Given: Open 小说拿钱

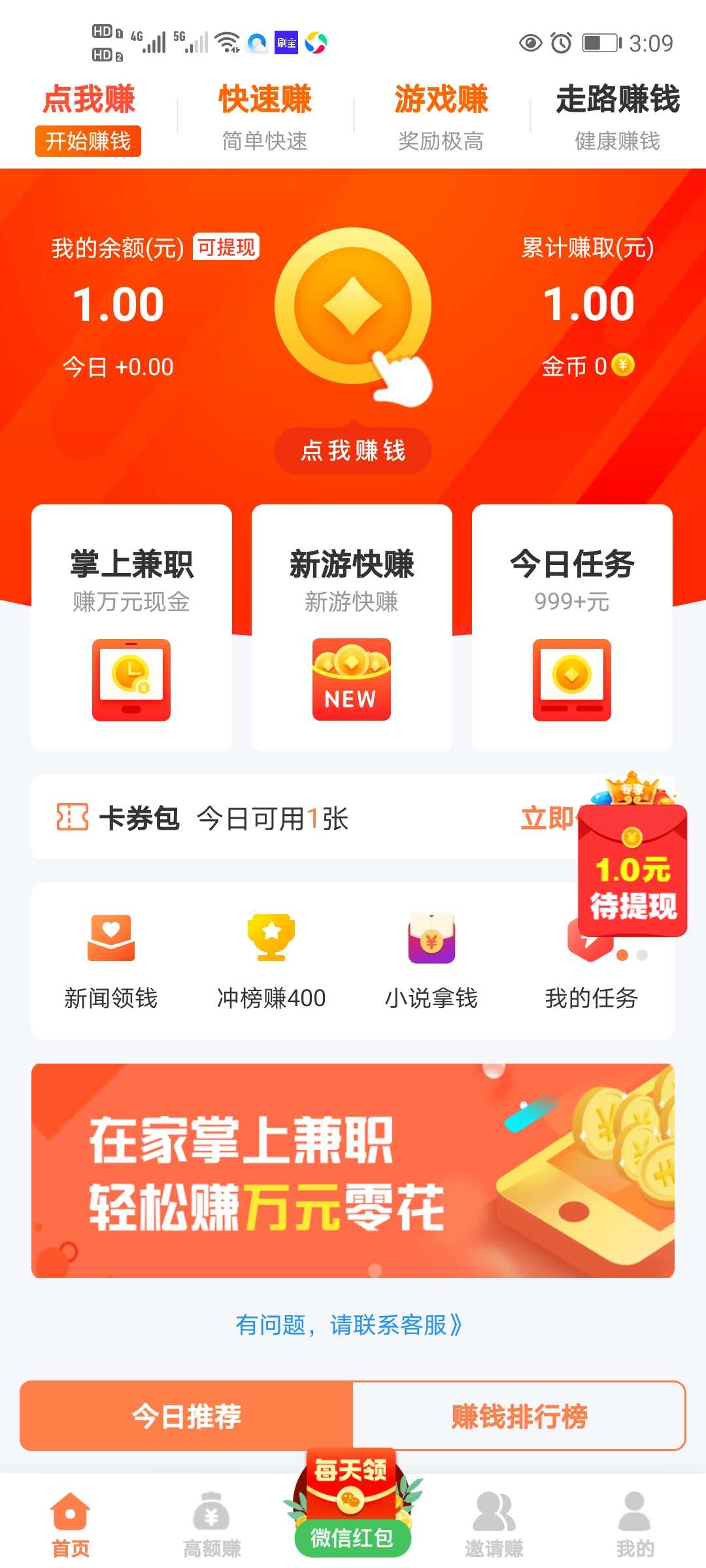Looking at the screenshot, I should pos(431,960).
